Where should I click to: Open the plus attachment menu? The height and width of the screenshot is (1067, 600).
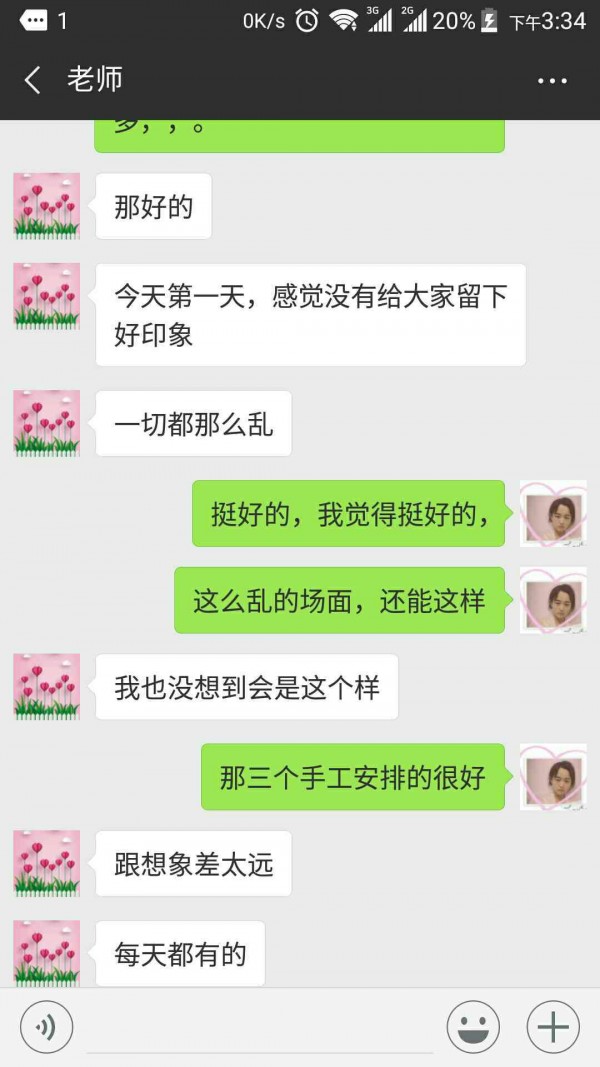(553, 1027)
